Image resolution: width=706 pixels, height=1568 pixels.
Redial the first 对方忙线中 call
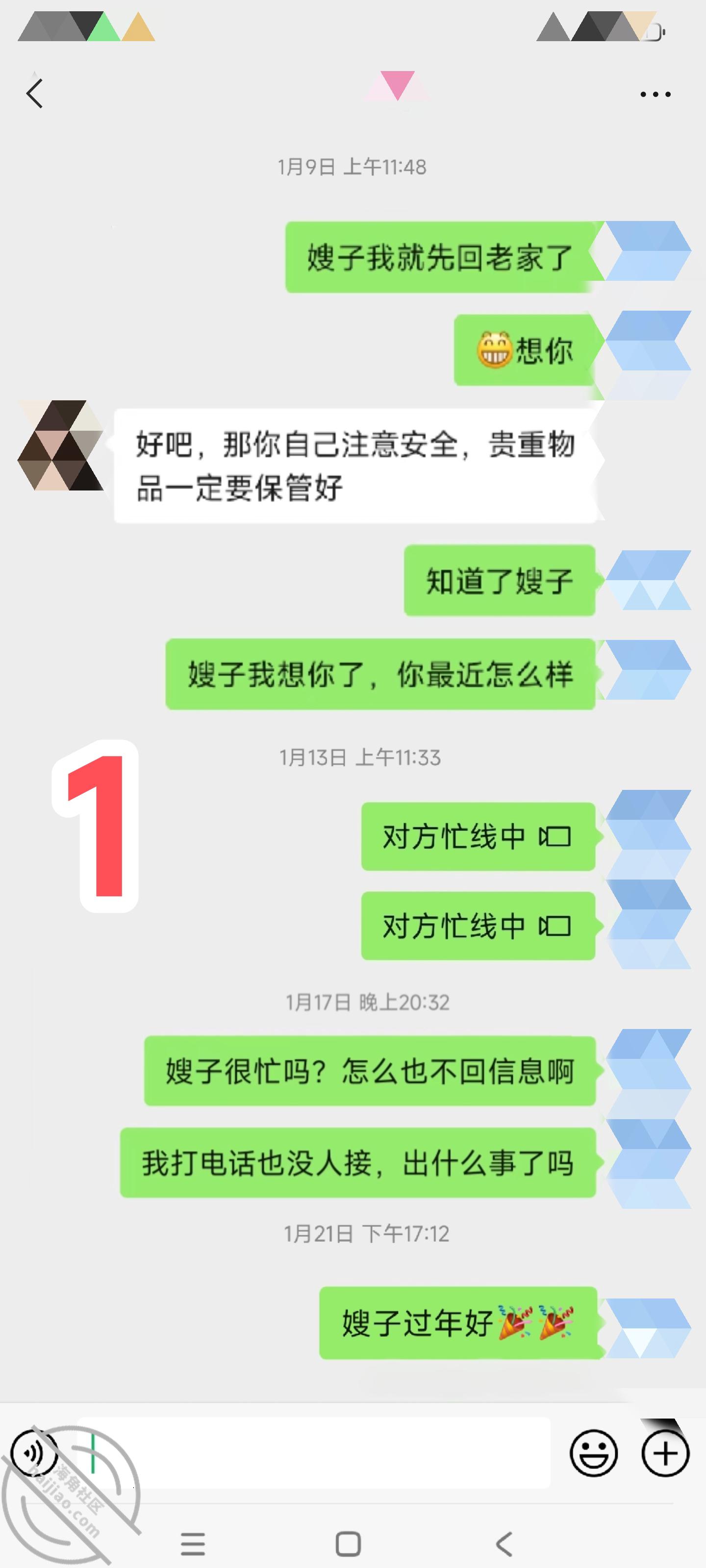[x=478, y=836]
